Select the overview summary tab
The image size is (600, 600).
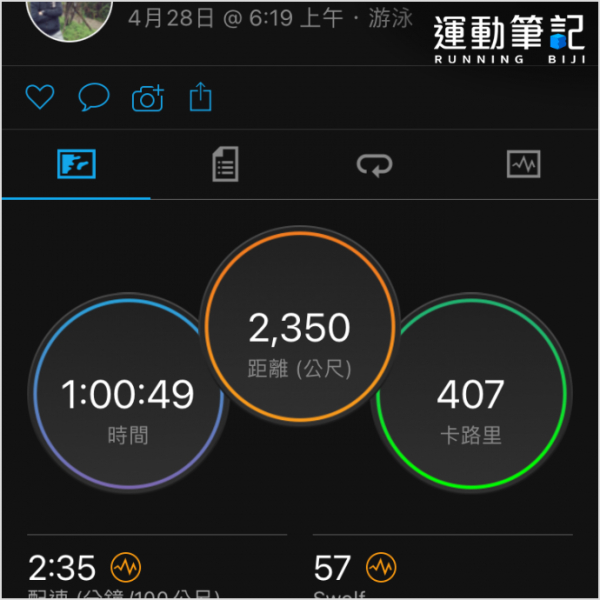(76, 164)
